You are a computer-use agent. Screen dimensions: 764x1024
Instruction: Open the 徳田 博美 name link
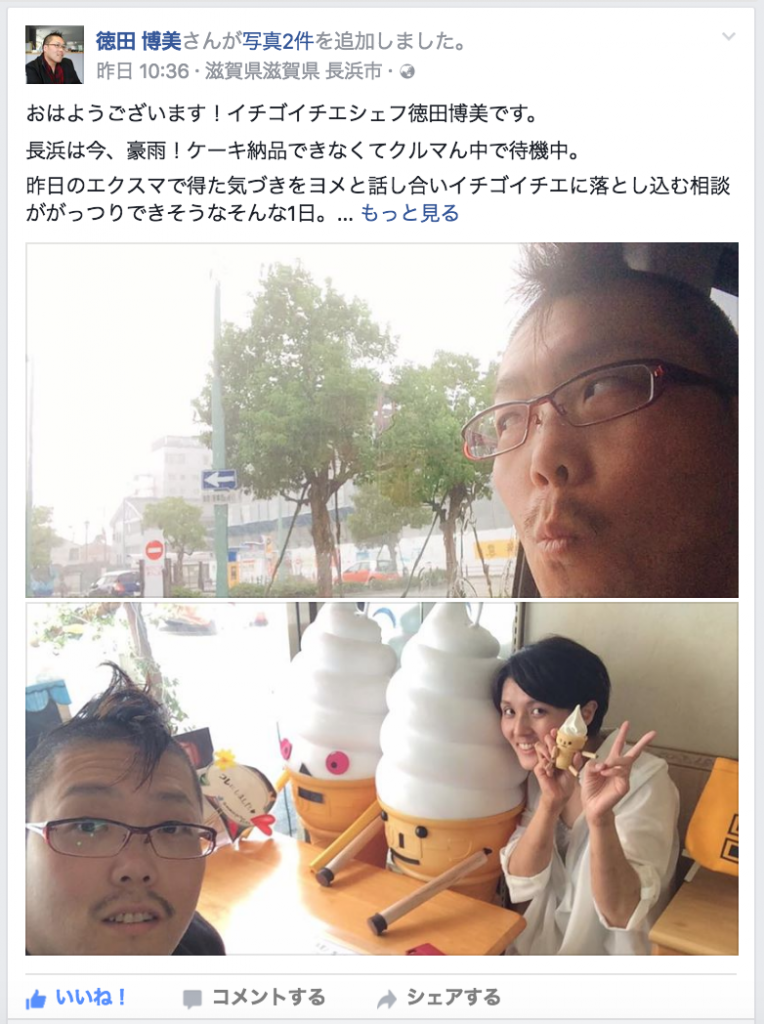click(x=138, y=41)
